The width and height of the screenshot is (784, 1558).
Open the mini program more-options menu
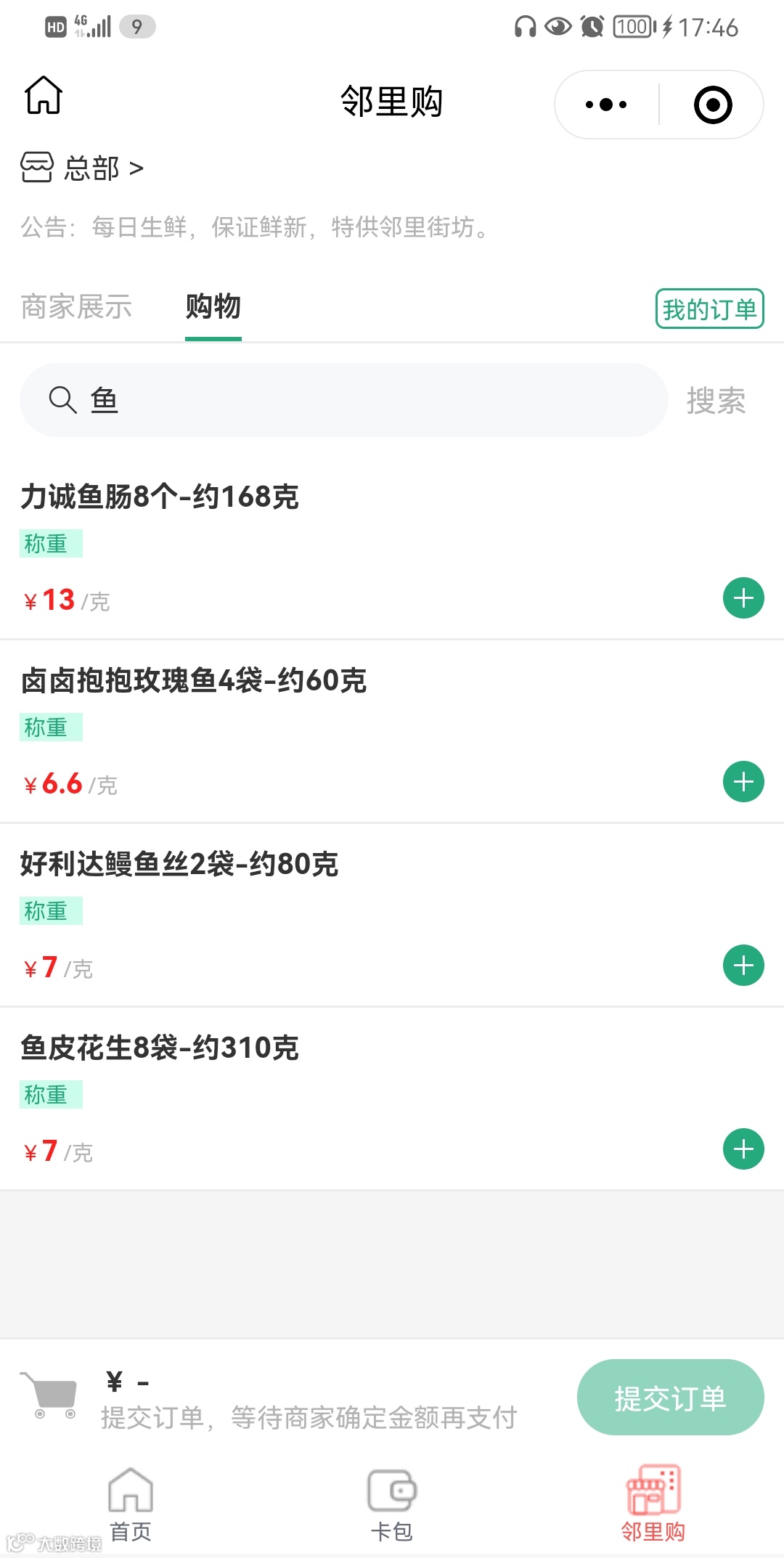point(606,105)
